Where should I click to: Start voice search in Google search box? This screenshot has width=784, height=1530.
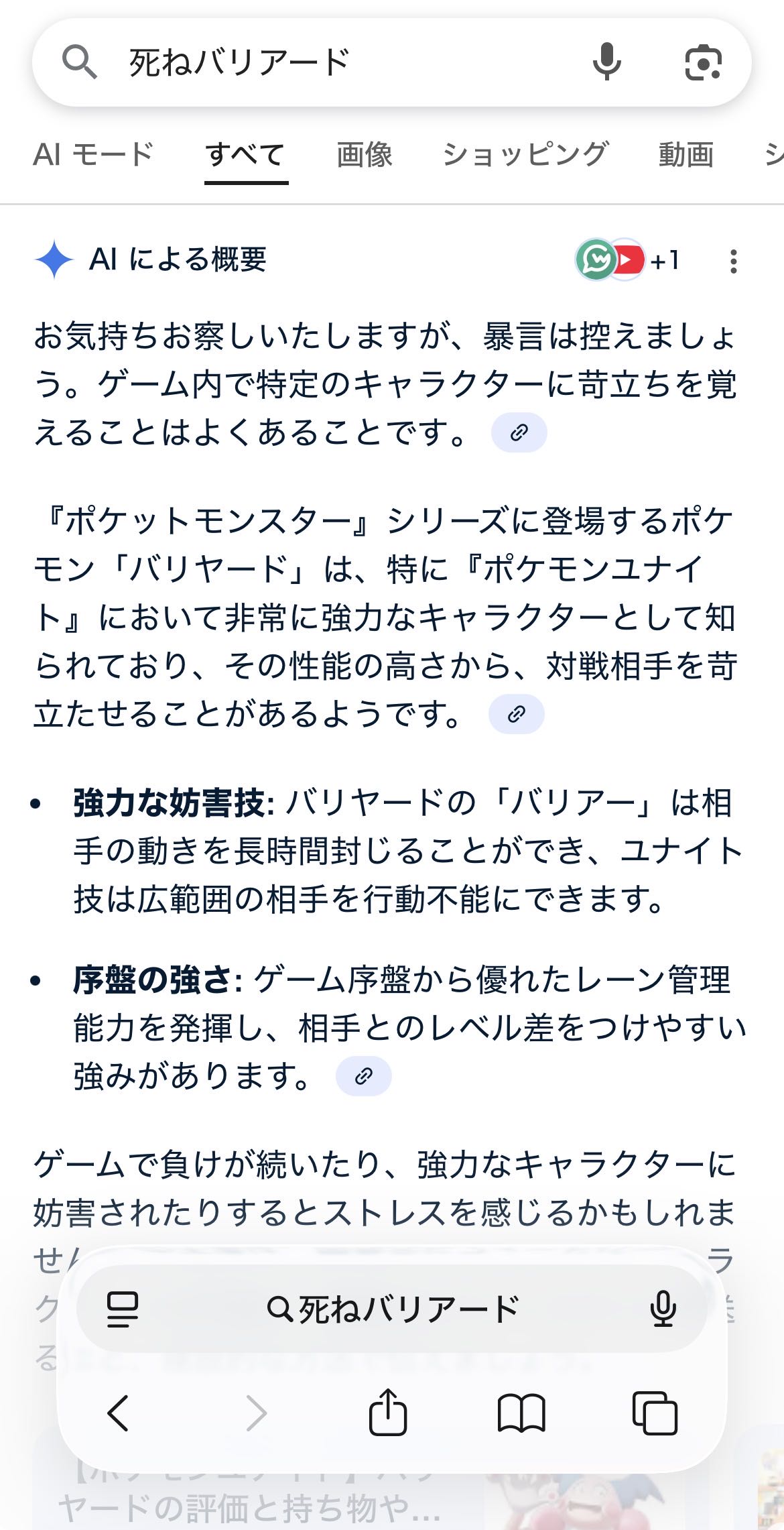(x=606, y=62)
